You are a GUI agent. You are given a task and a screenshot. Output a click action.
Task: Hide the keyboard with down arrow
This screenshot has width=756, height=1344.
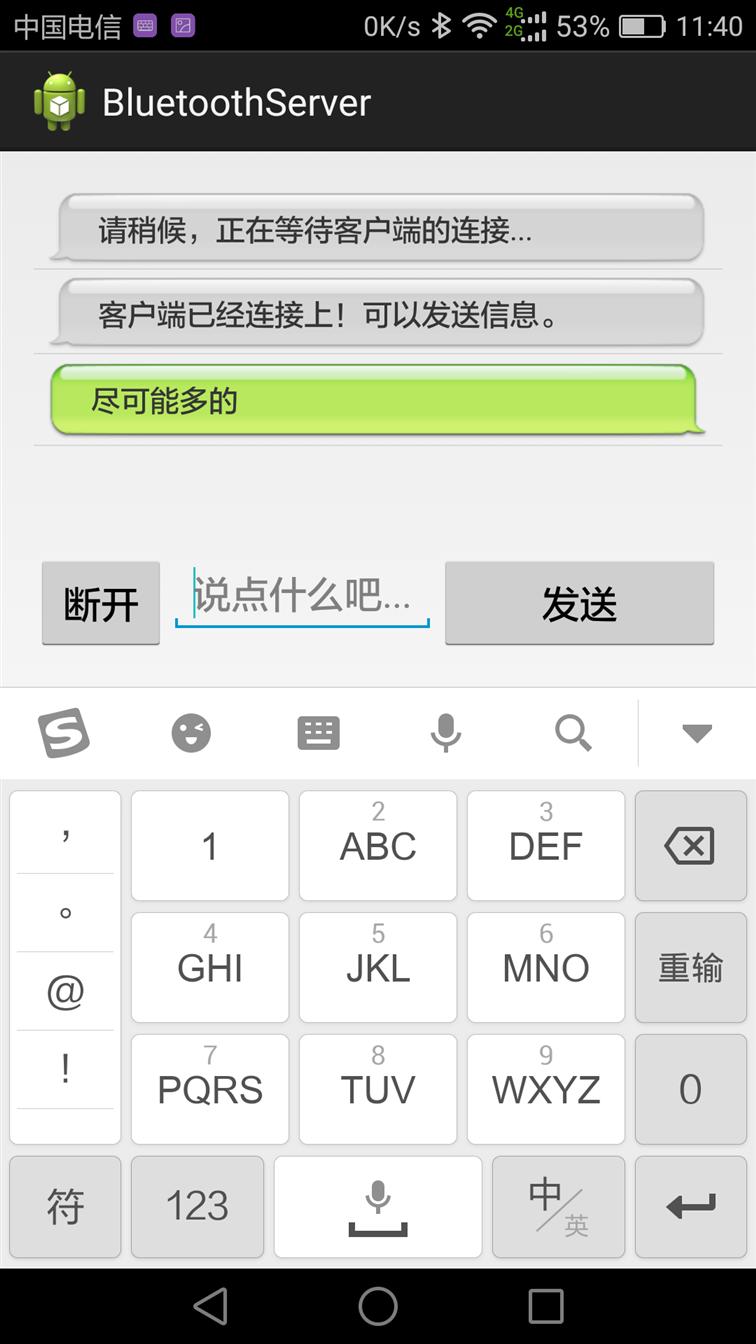pos(697,734)
